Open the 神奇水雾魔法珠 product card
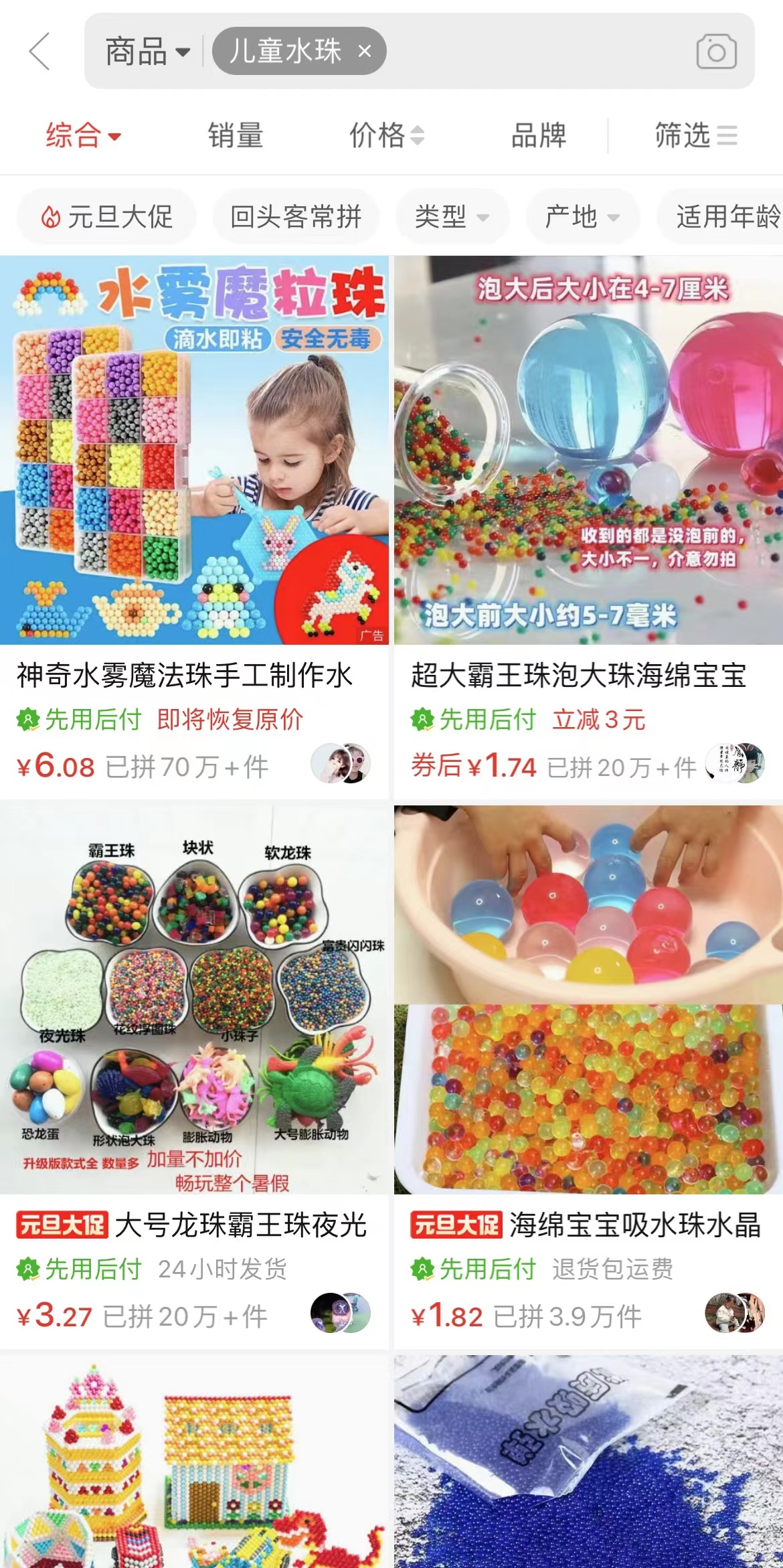Image resolution: width=783 pixels, height=1568 pixels. pos(194,527)
